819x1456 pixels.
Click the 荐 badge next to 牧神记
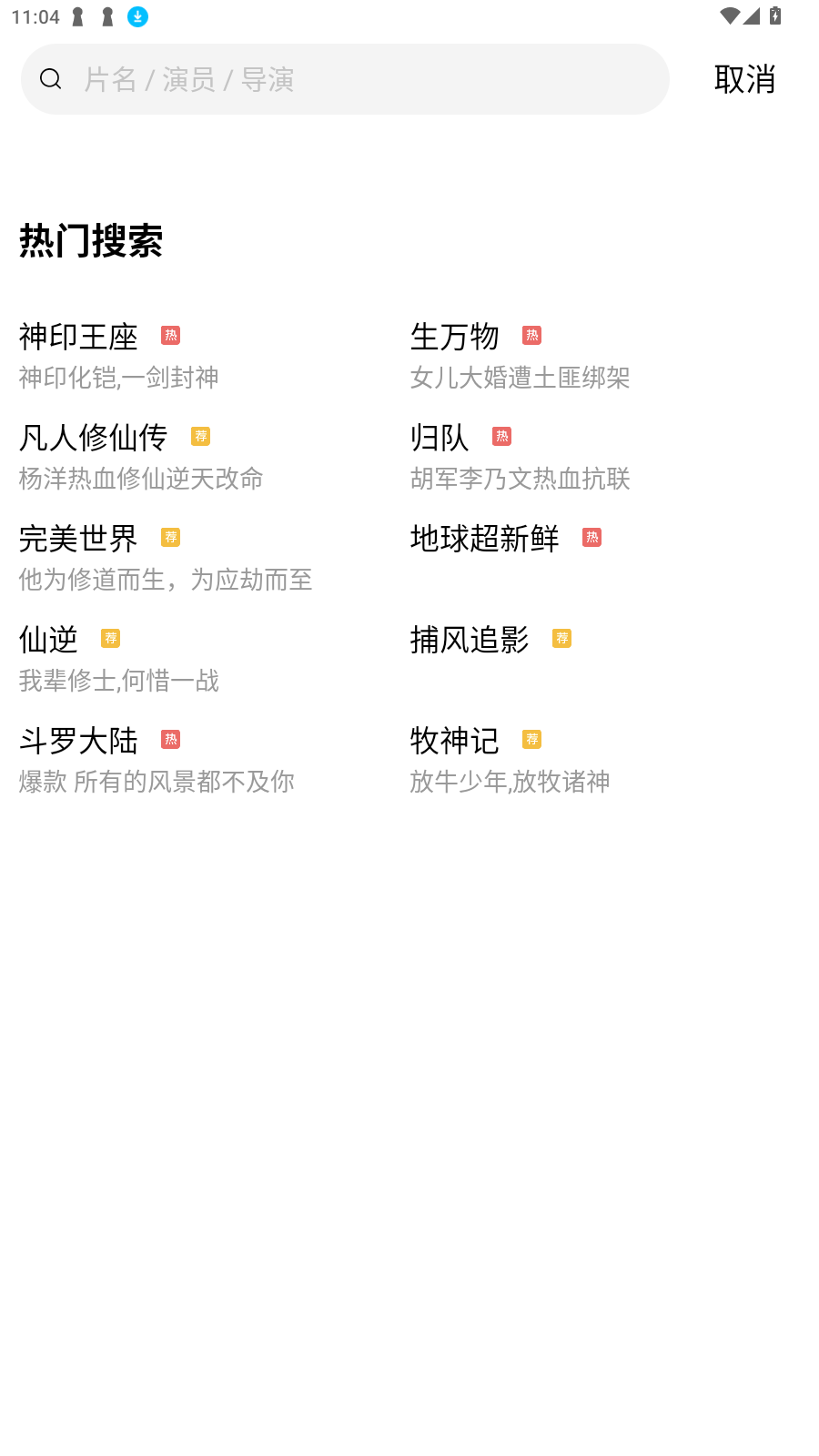tap(532, 740)
